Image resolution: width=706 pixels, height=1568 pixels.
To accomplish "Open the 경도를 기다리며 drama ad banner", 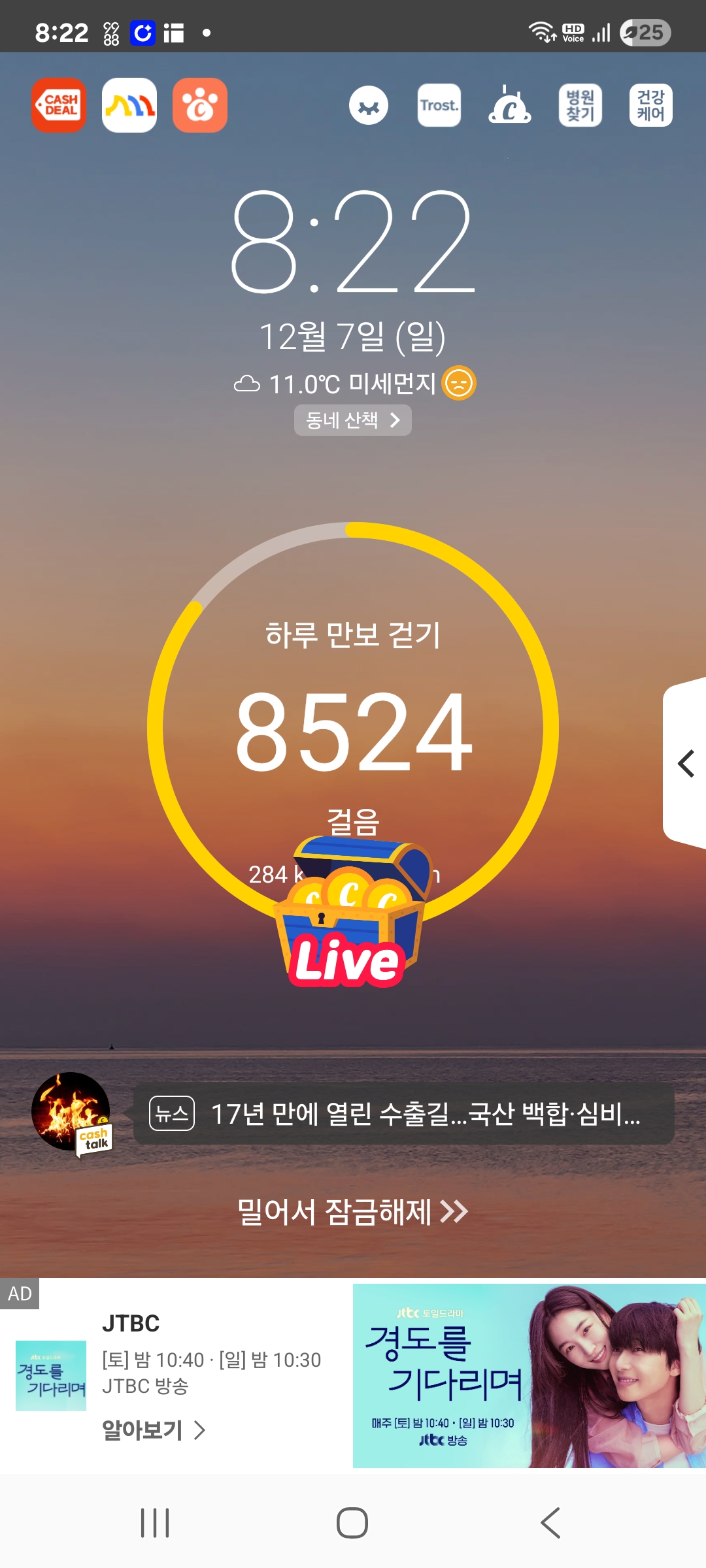I will click(529, 1376).
